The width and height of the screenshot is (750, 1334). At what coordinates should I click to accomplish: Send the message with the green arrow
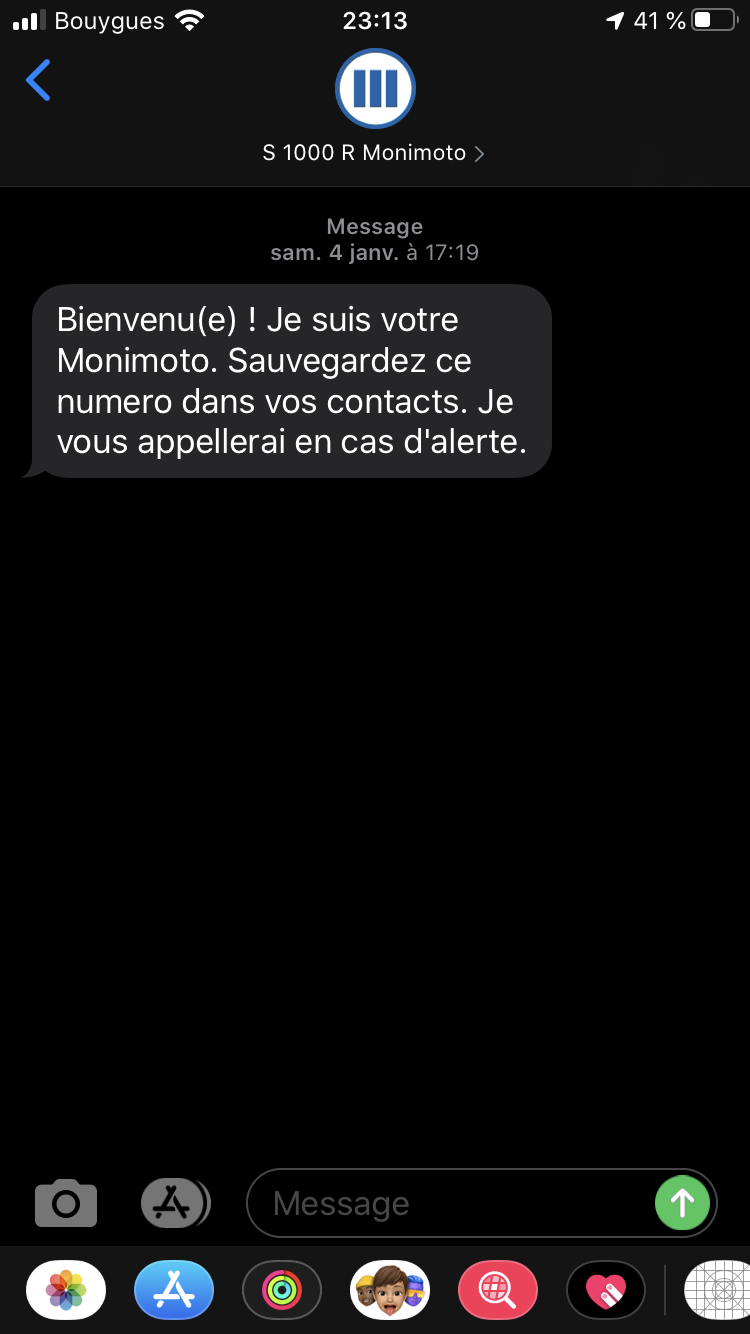(x=682, y=1203)
